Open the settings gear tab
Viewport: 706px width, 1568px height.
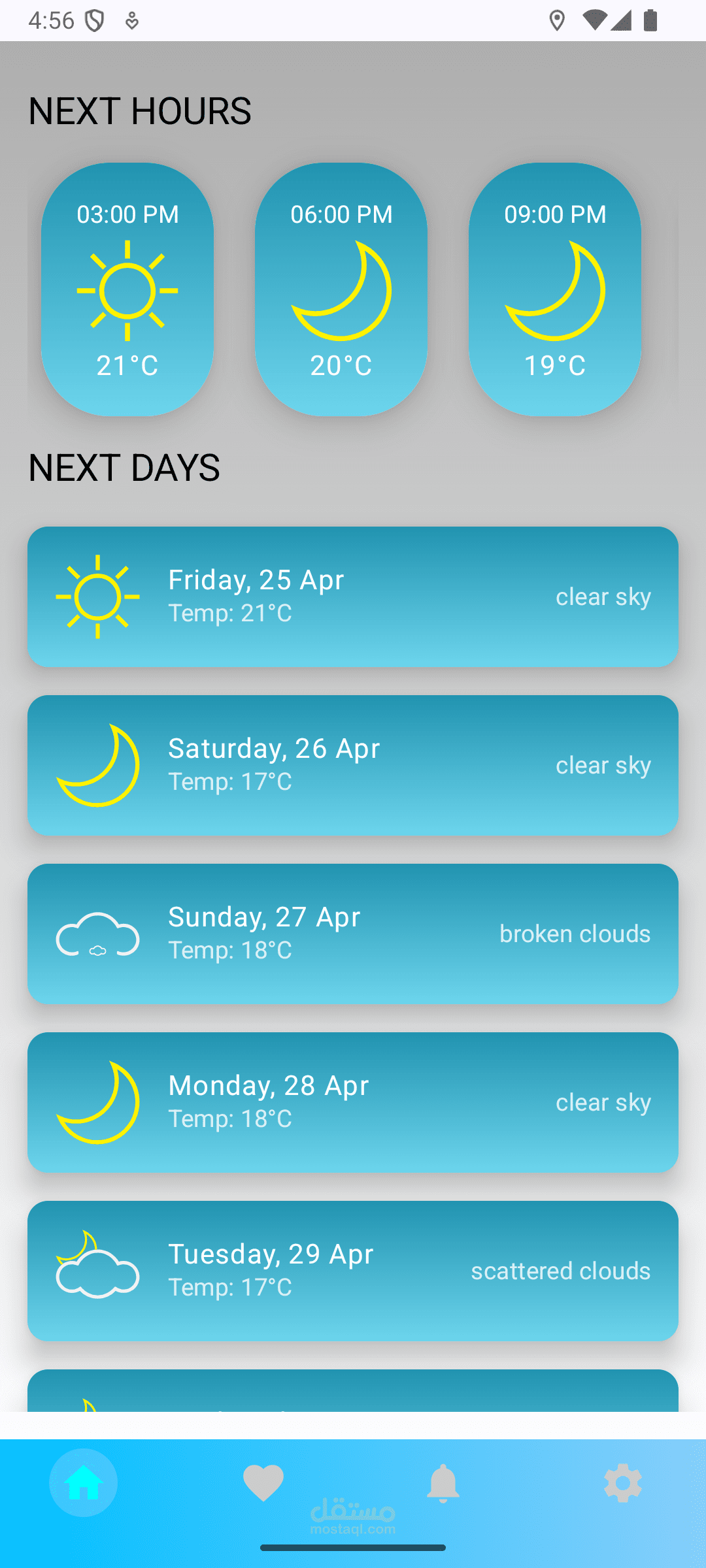[x=623, y=1482]
